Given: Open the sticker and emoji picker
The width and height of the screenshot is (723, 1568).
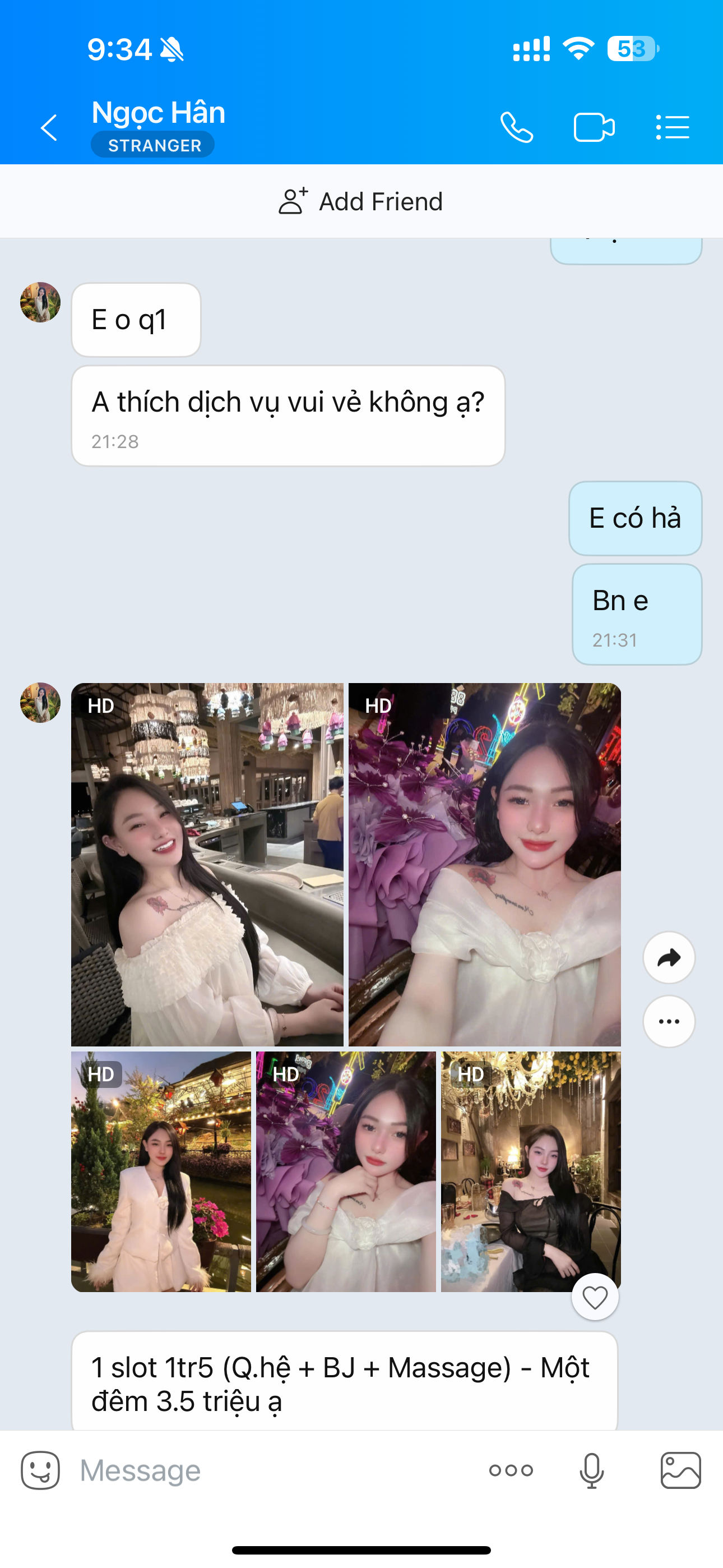Looking at the screenshot, I should [x=40, y=1470].
